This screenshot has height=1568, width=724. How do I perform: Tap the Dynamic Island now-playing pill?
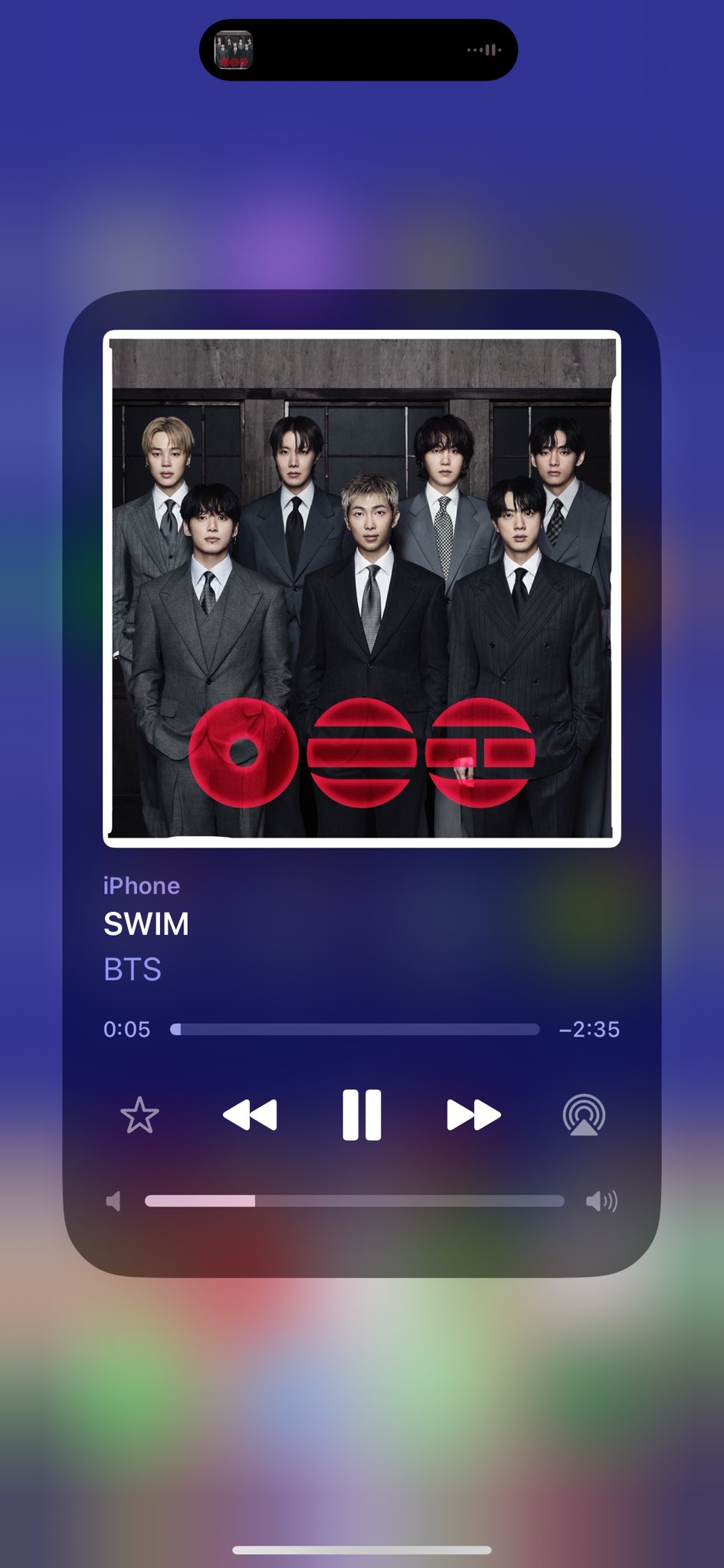tap(359, 50)
